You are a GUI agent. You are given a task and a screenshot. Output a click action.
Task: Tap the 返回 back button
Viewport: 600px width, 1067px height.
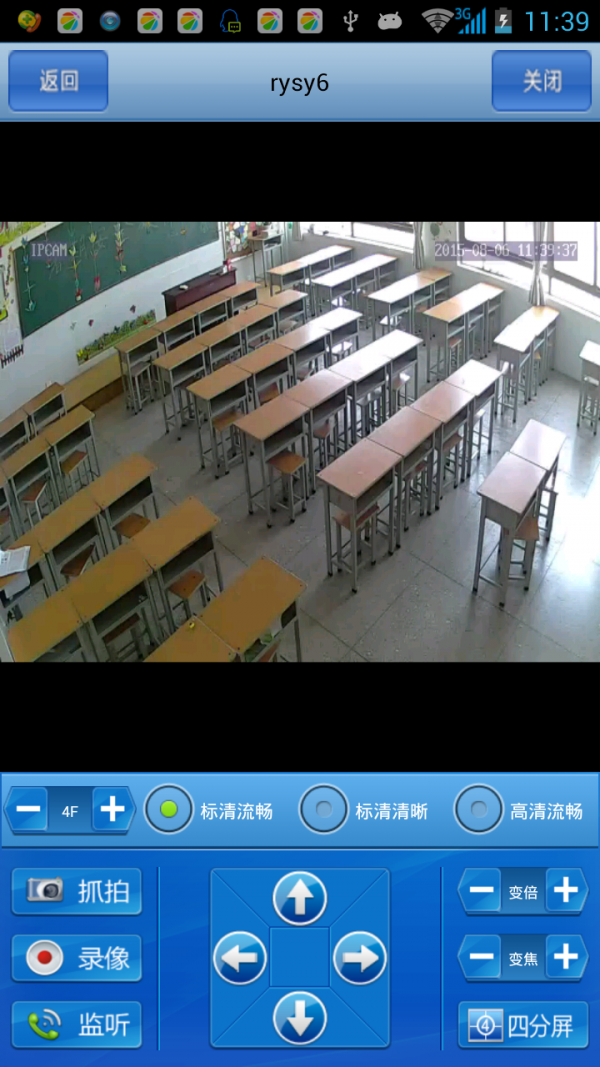click(58, 81)
